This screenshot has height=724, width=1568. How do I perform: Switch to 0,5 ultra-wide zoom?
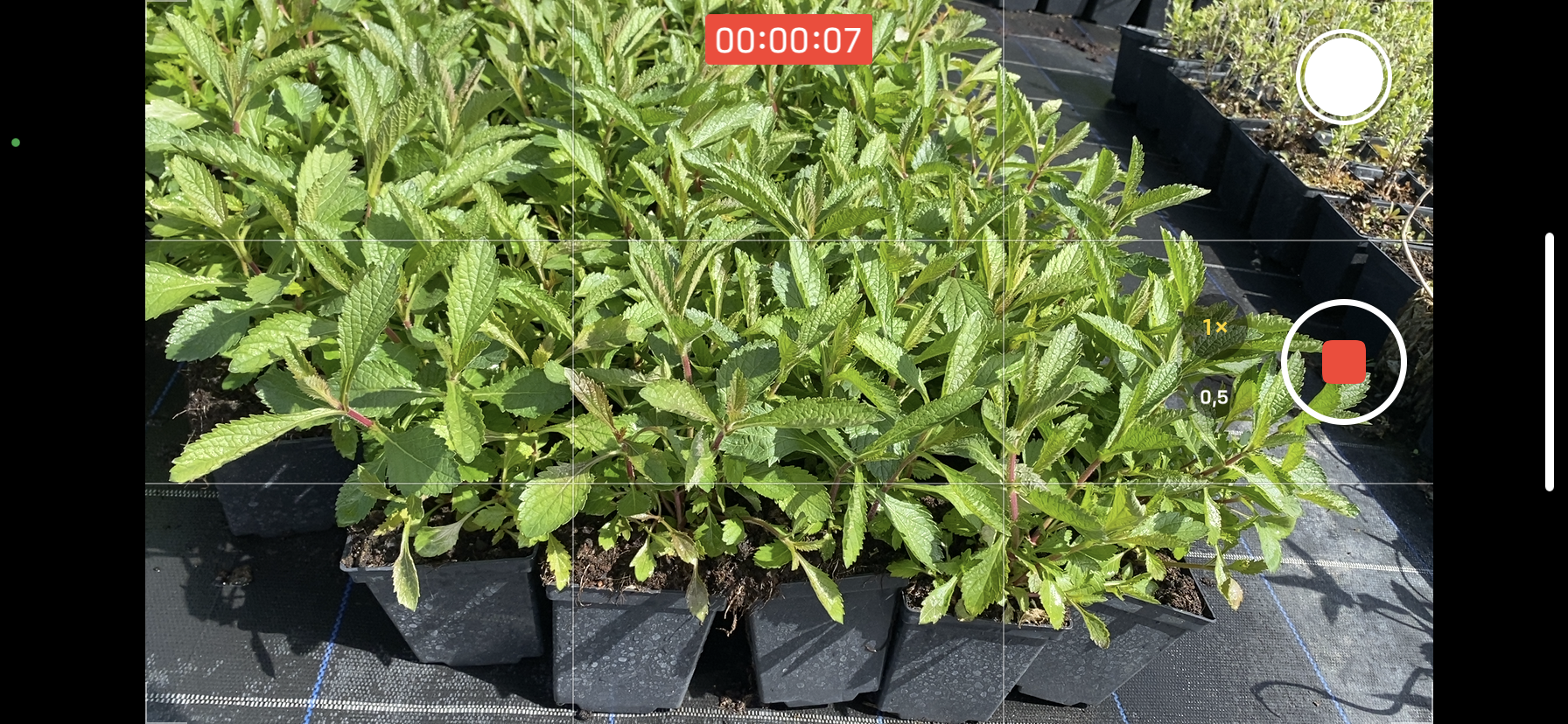coord(1214,397)
